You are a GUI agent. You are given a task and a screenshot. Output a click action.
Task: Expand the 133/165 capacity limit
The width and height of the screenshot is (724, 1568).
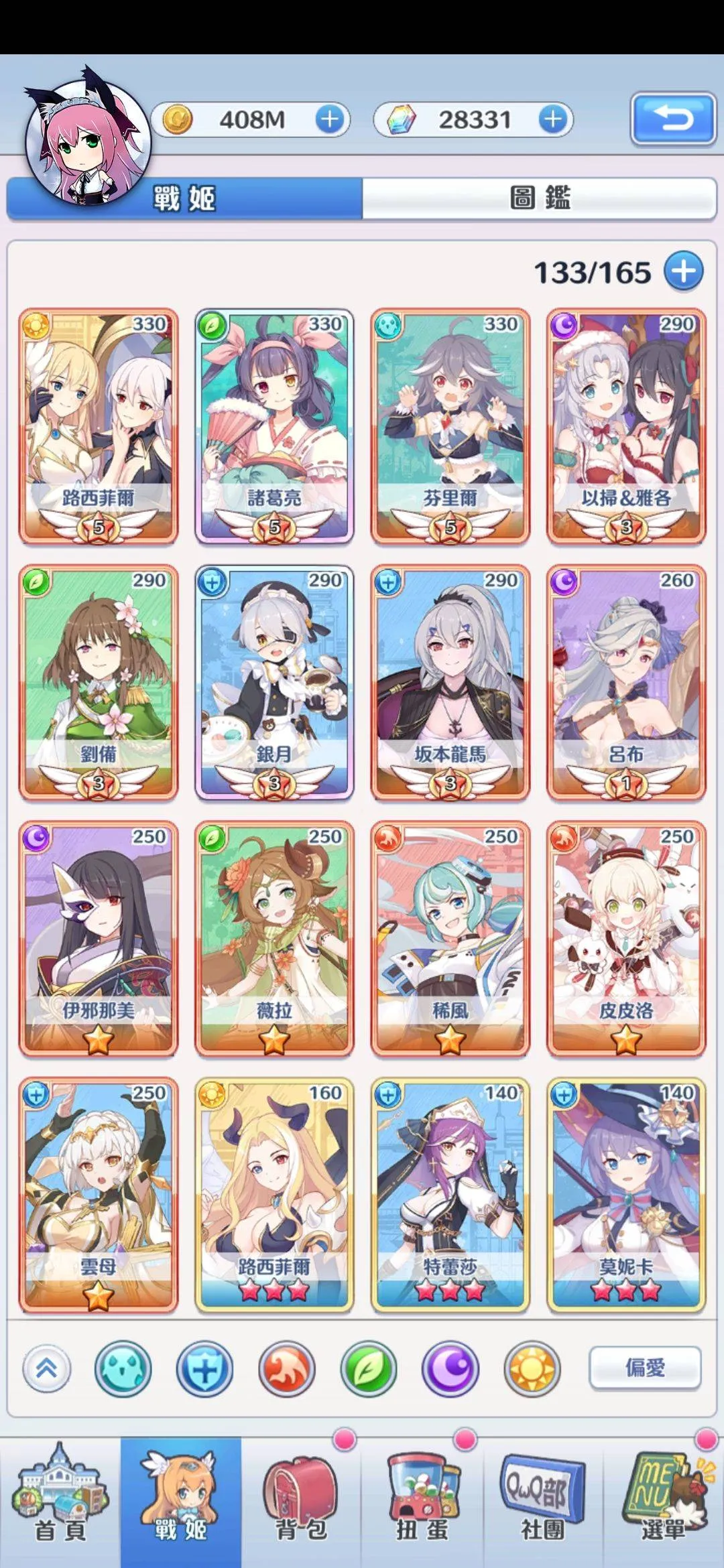683,272
